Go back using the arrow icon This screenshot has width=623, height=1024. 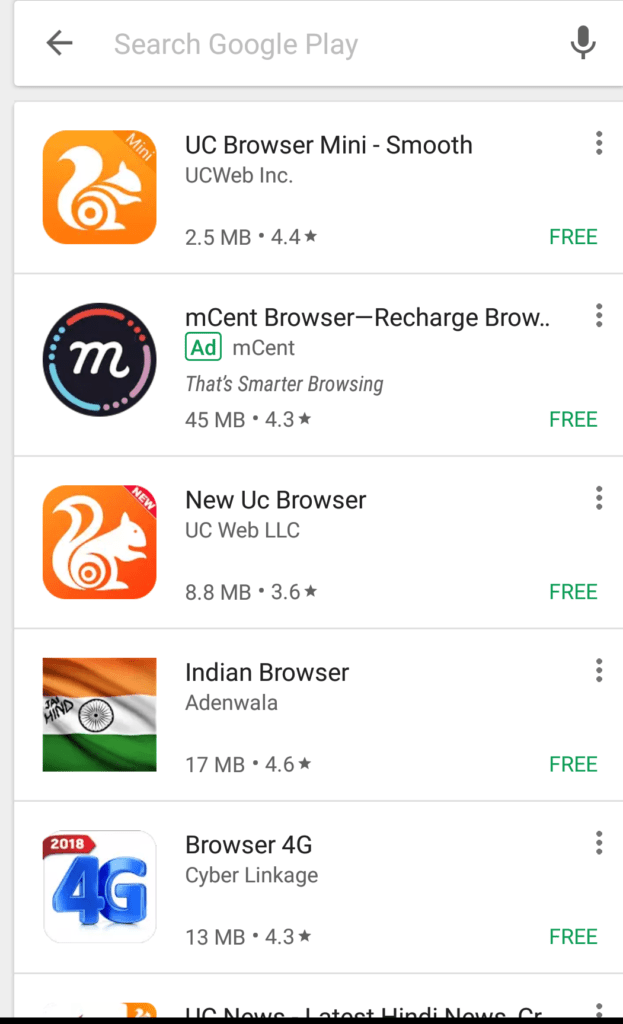coord(60,44)
